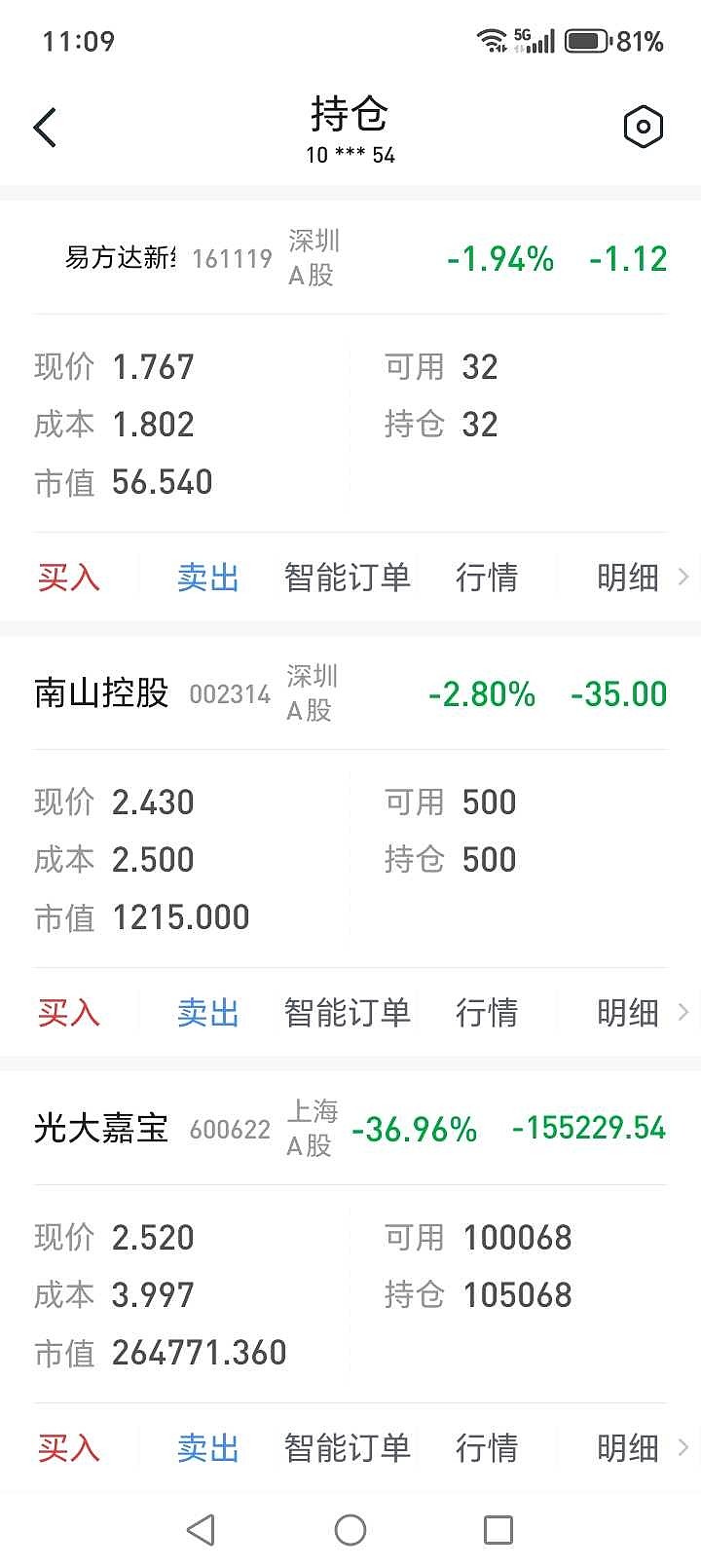Image resolution: width=701 pixels, height=1568 pixels.
Task: Tap 卖出 for 南山控股
Action: 206,1012
